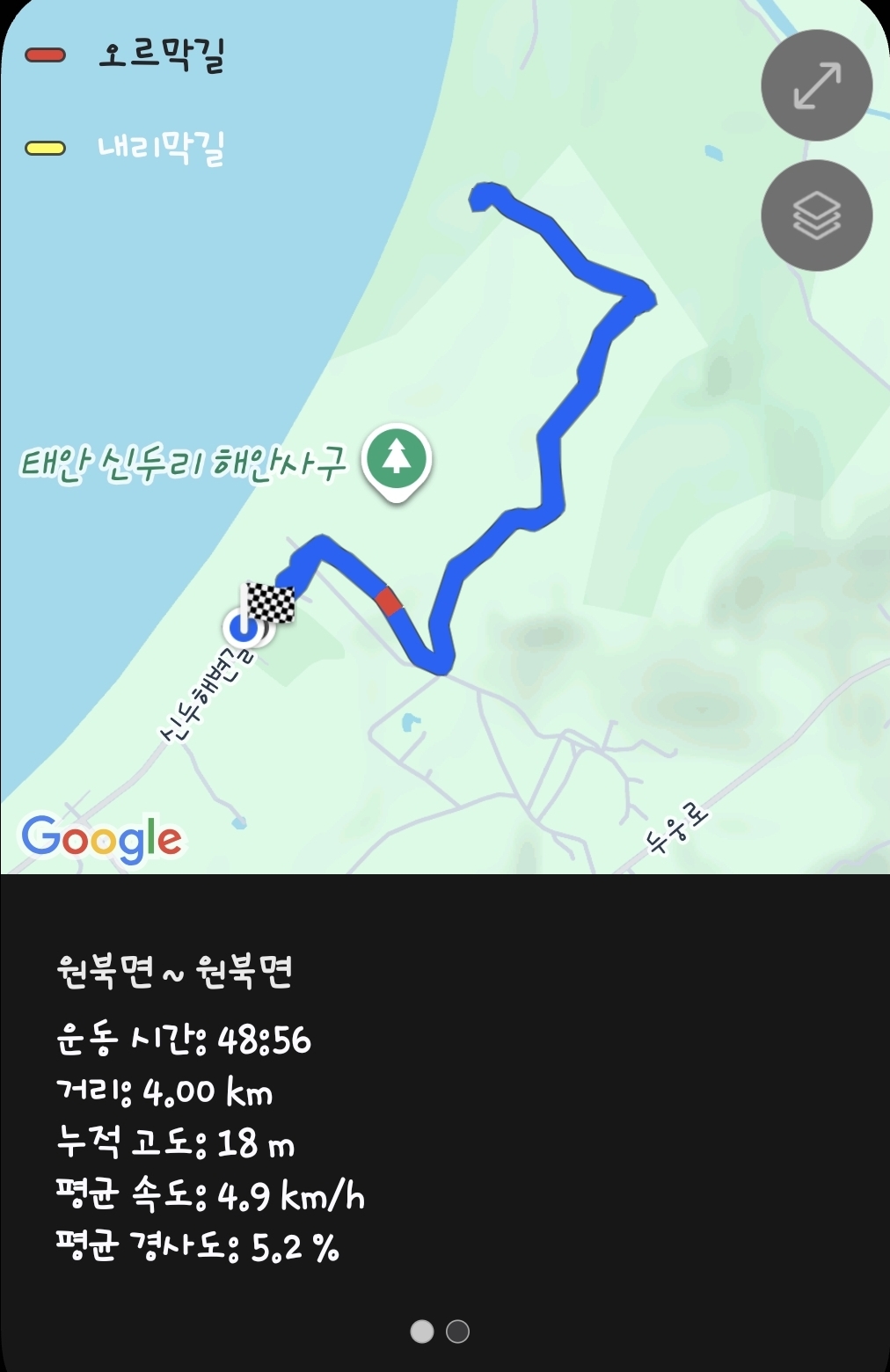Tap the checkered finish flag marker
890x1372 pixels.
click(269, 604)
